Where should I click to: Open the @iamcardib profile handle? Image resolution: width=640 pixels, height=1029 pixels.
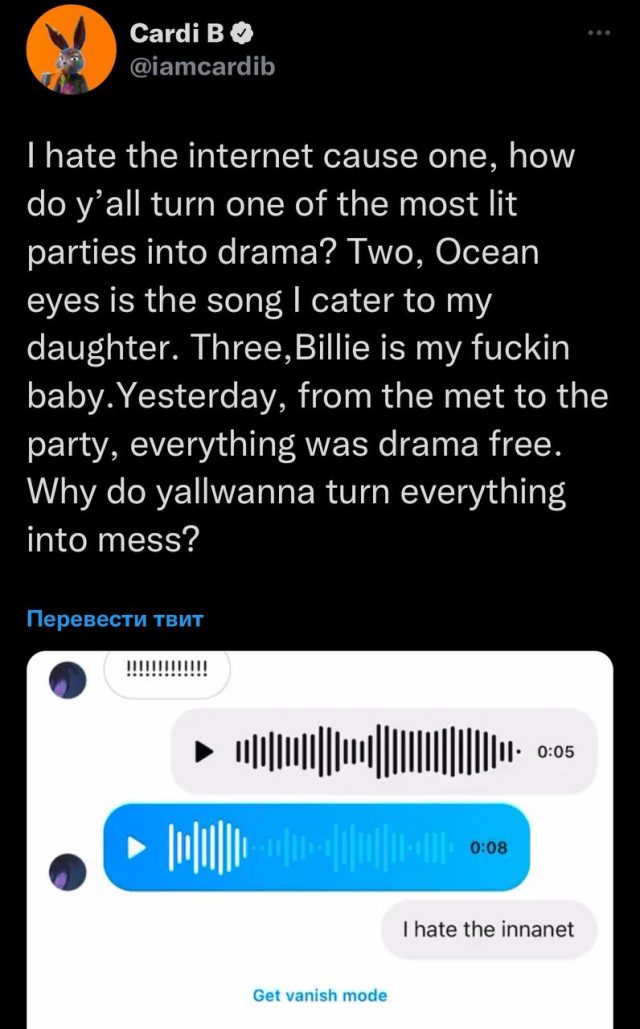201,67
